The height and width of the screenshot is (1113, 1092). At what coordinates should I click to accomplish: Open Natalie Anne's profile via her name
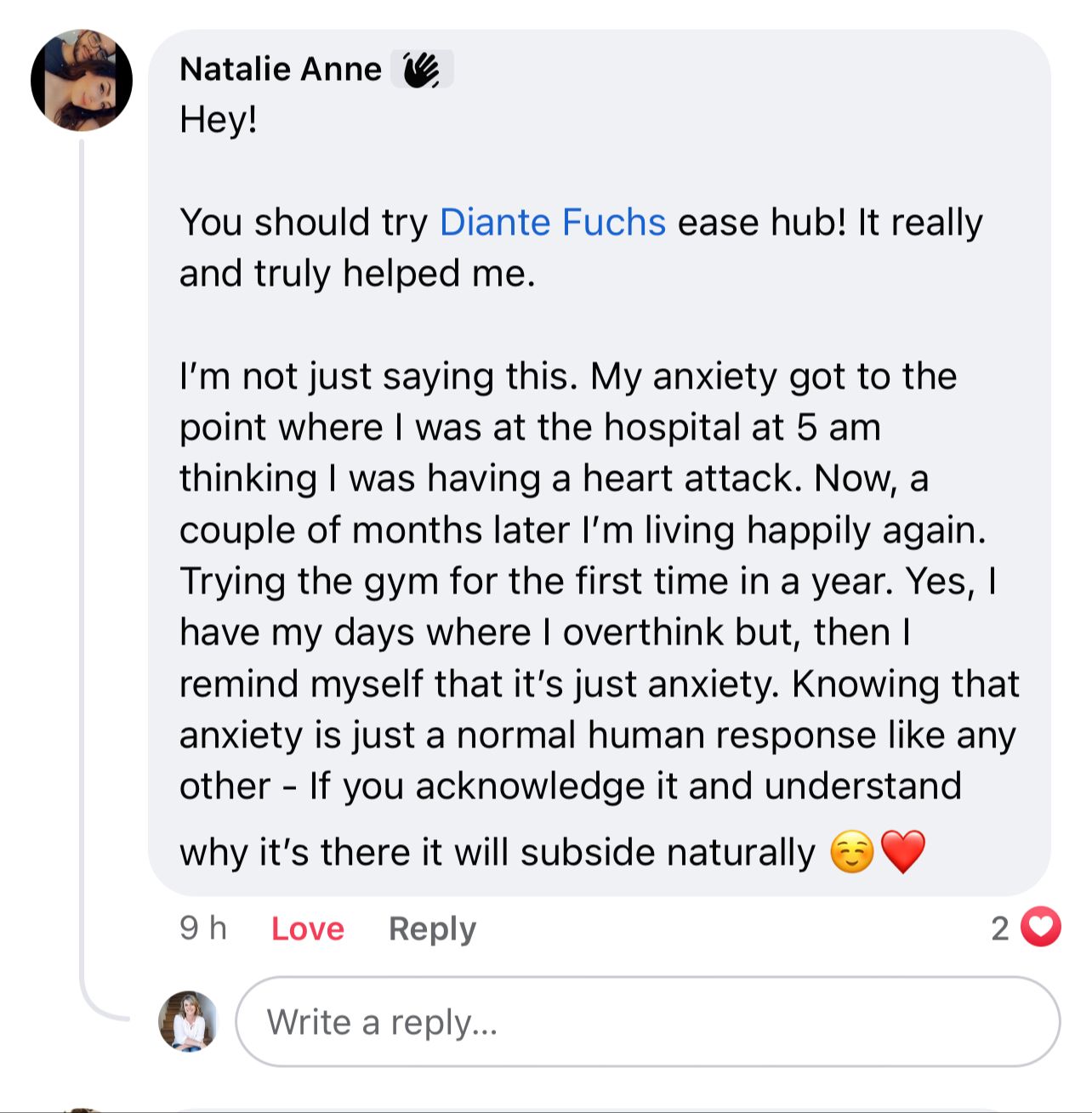pos(280,69)
